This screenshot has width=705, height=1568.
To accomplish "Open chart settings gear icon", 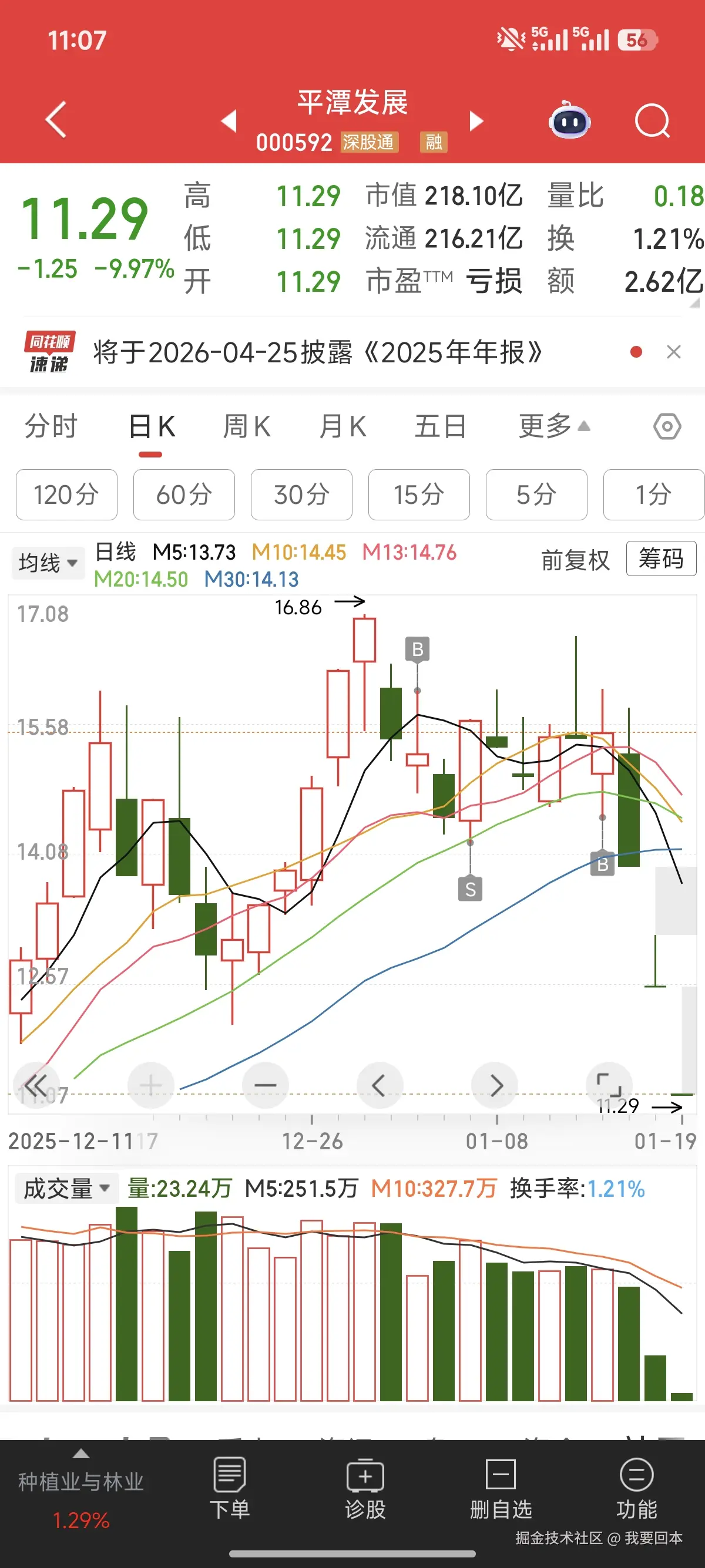I will [x=667, y=426].
